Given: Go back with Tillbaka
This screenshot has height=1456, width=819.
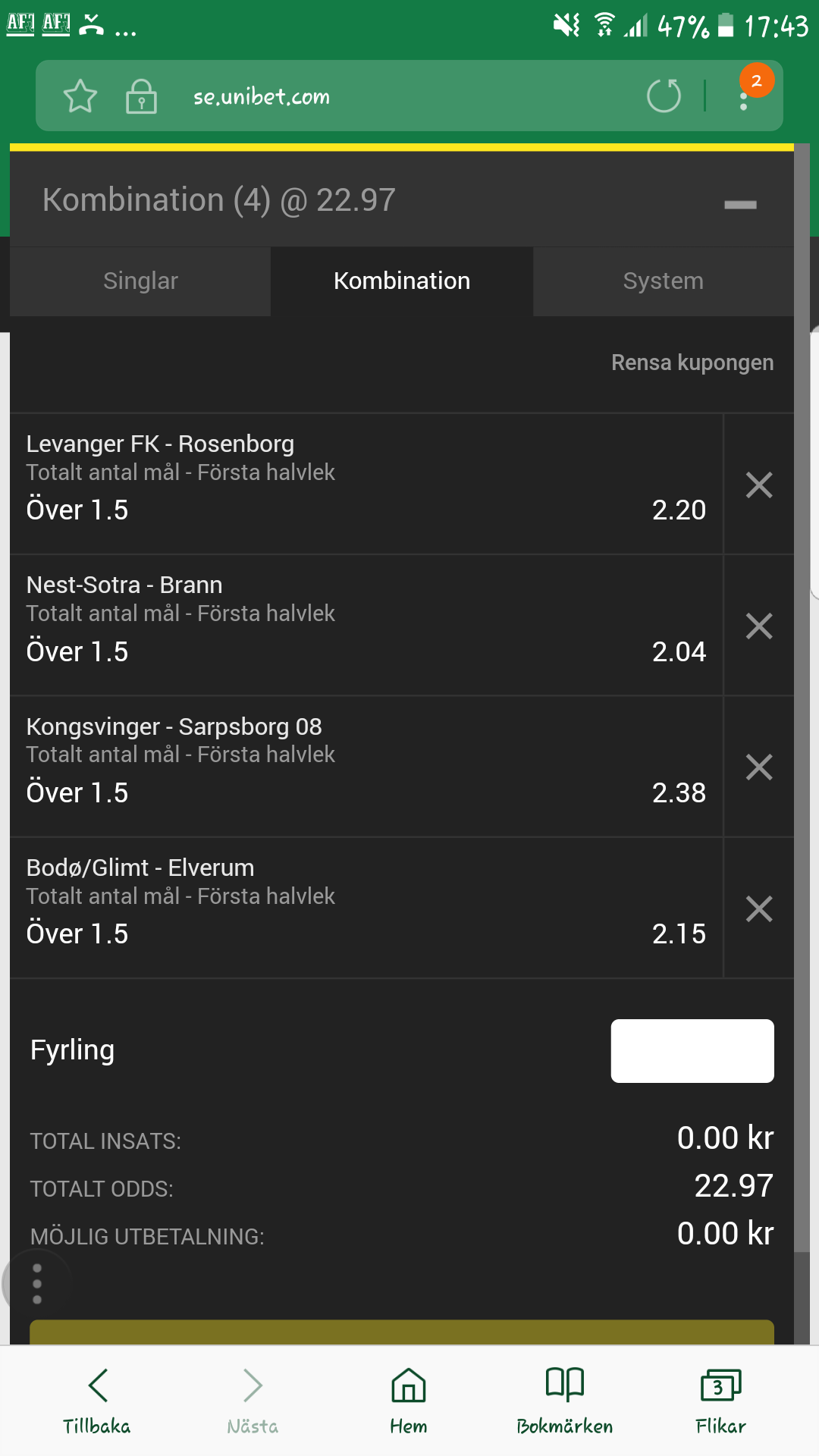Looking at the screenshot, I should coord(97,1401).
